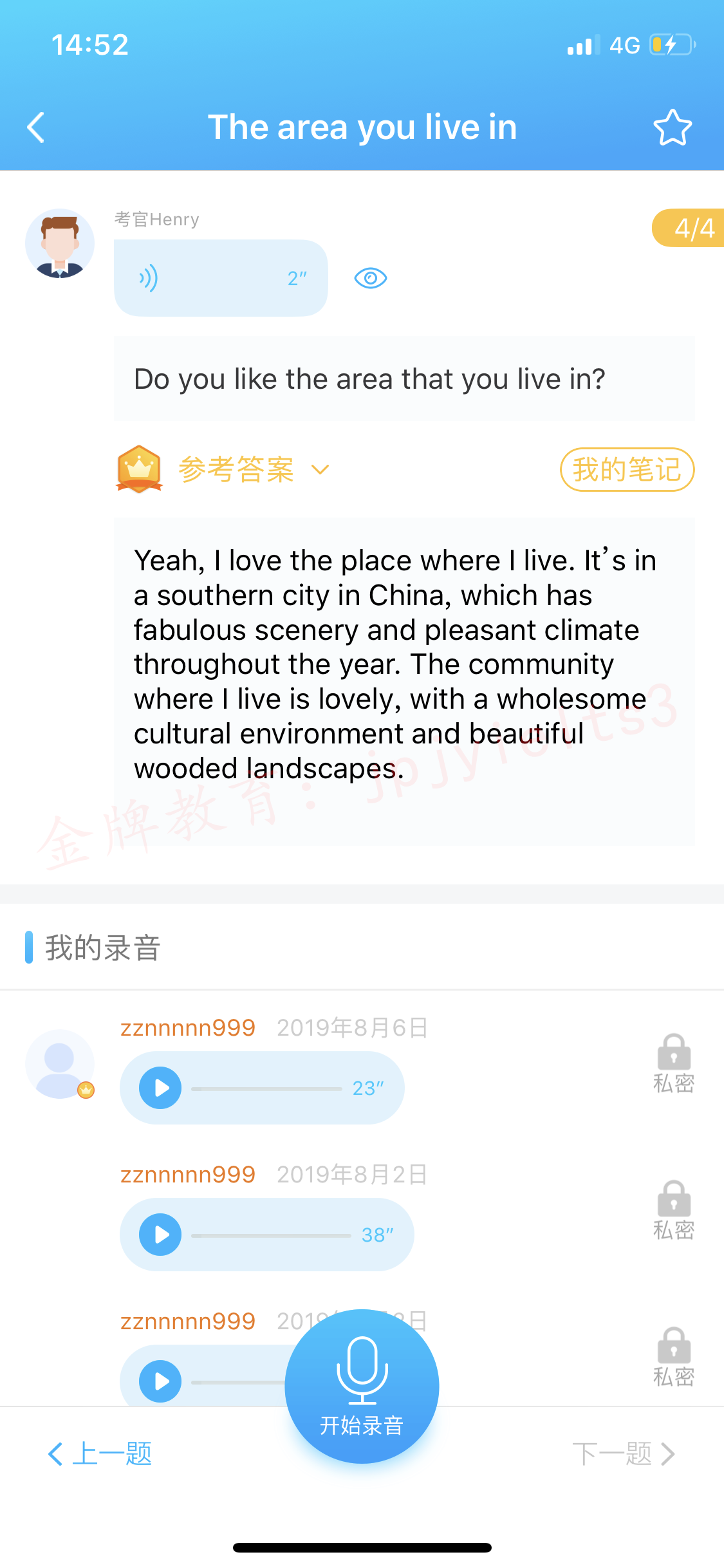Play examiner Henry's 2-second audio question
724x1568 pixels.
(x=221, y=278)
